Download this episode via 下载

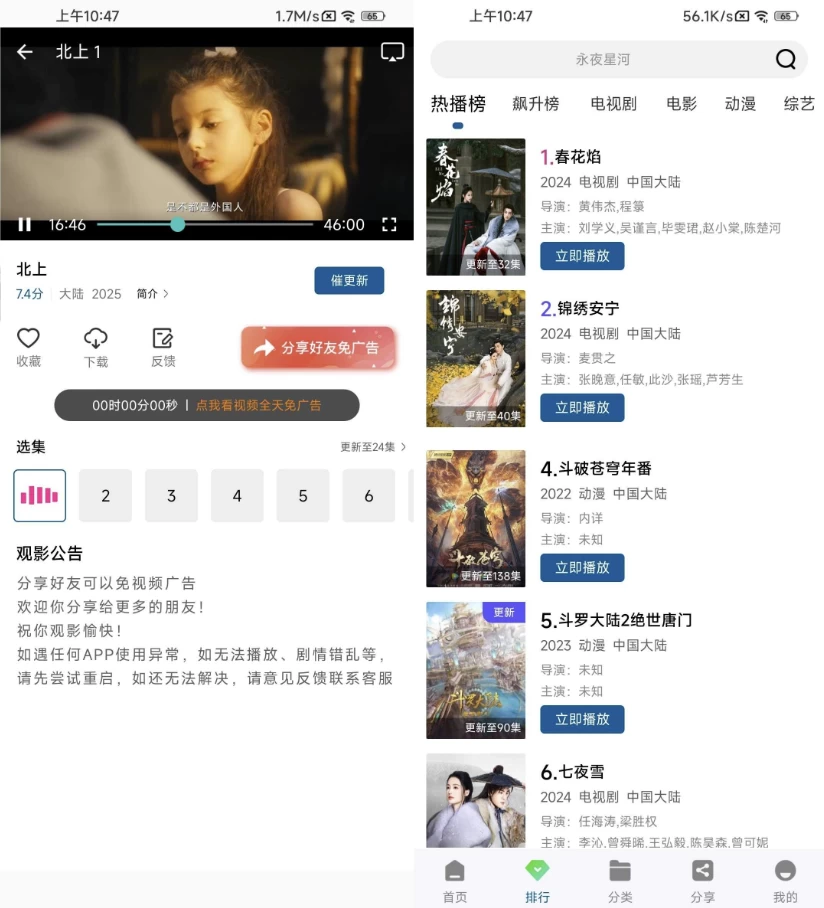click(96, 346)
